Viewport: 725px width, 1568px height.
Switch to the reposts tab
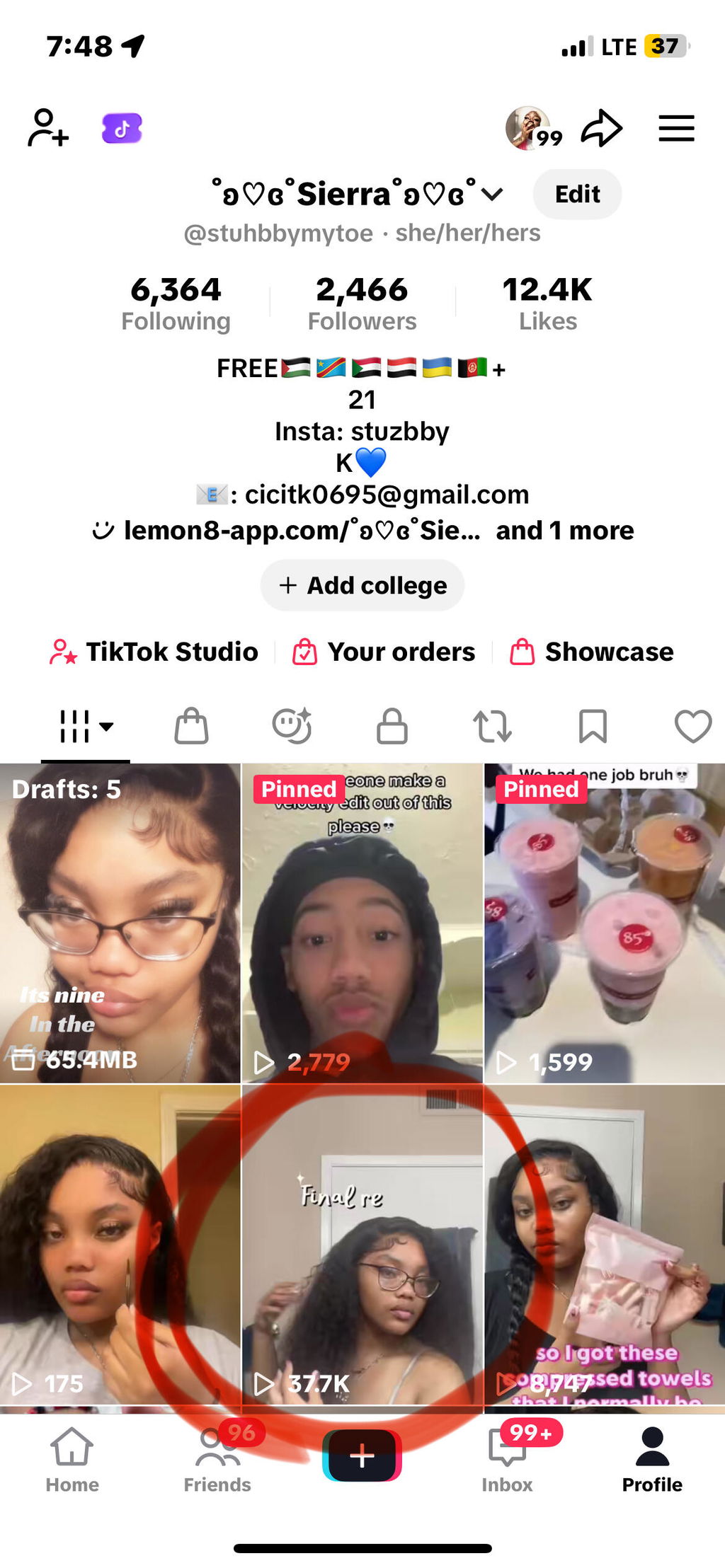click(x=492, y=726)
